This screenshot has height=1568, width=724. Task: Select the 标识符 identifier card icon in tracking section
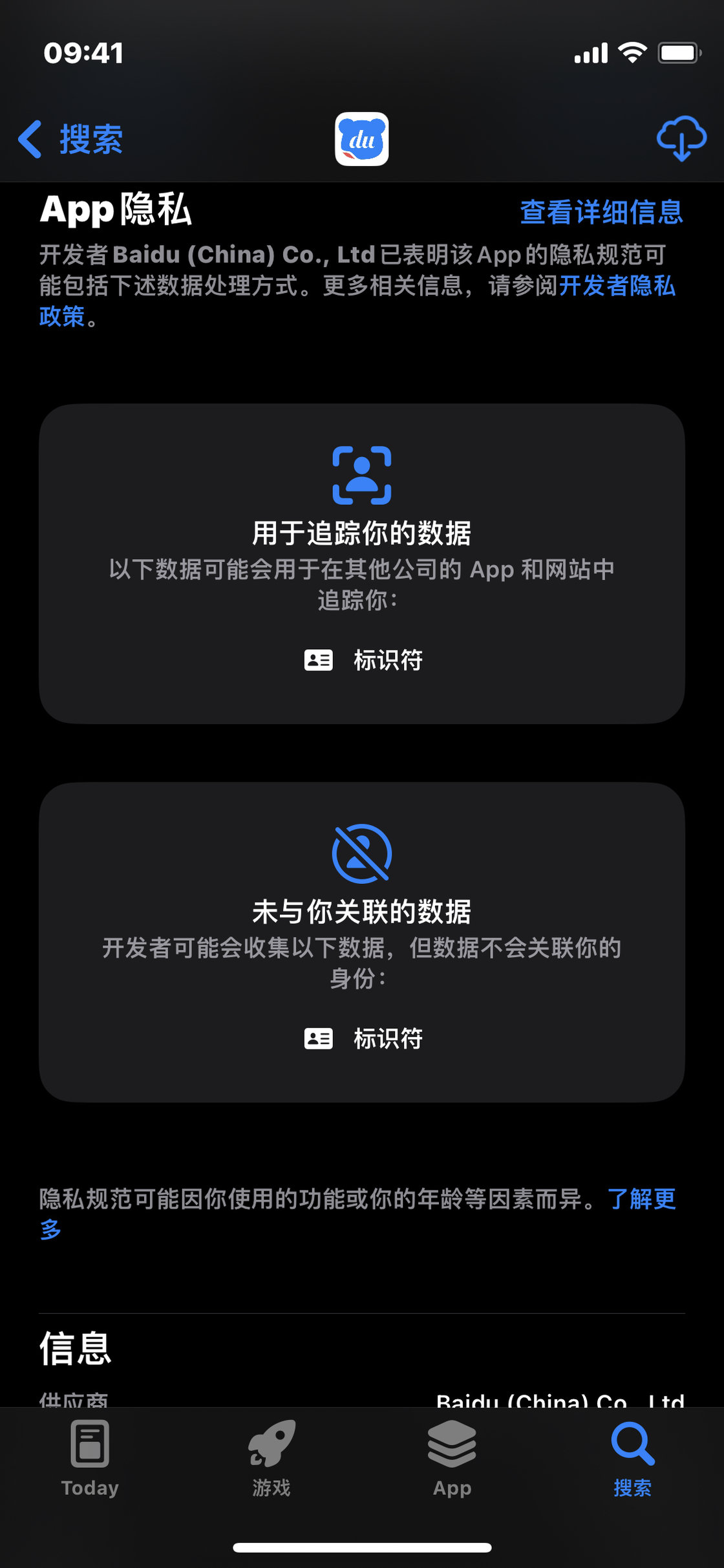point(318,660)
